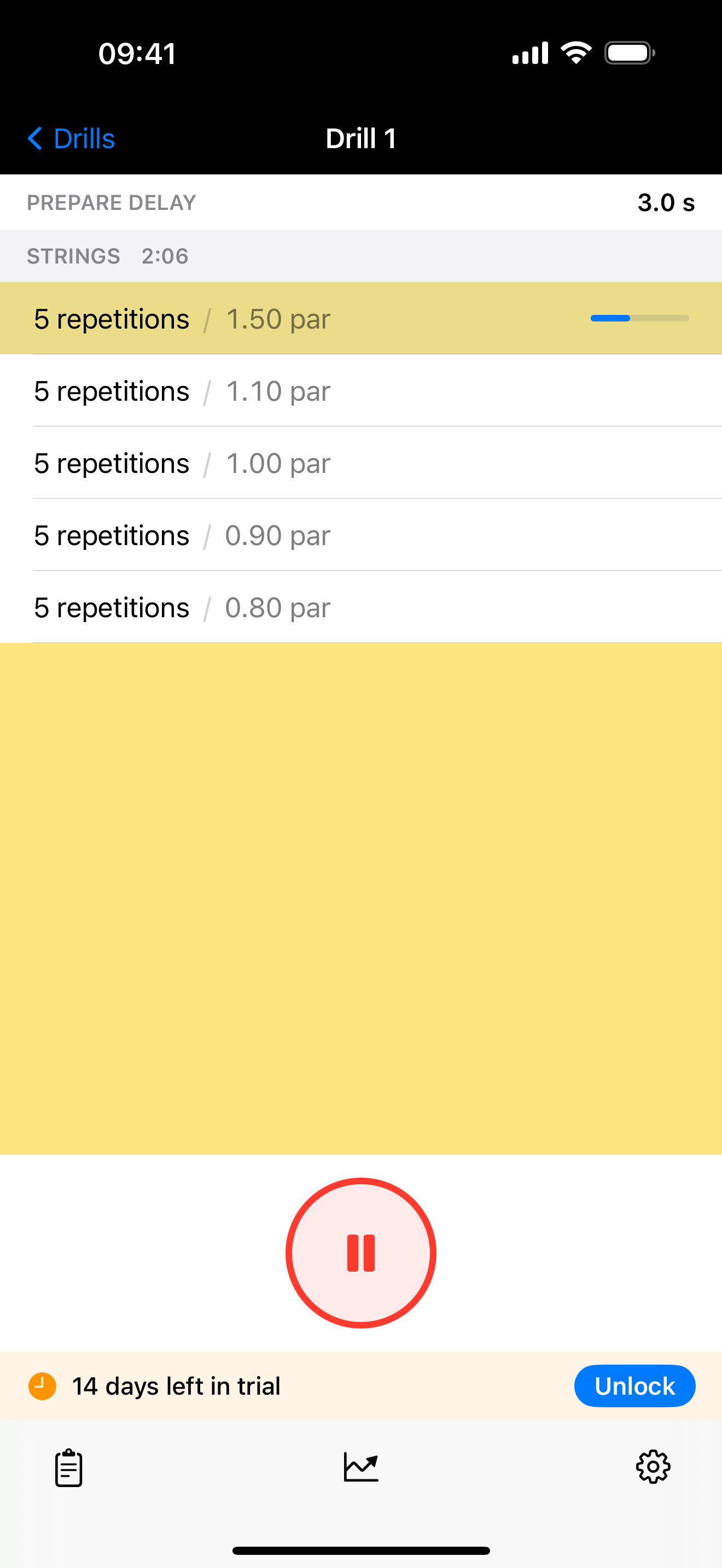722x1568 pixels.
Task: Open the clipboard drills tab
Action: point(69,1467)
